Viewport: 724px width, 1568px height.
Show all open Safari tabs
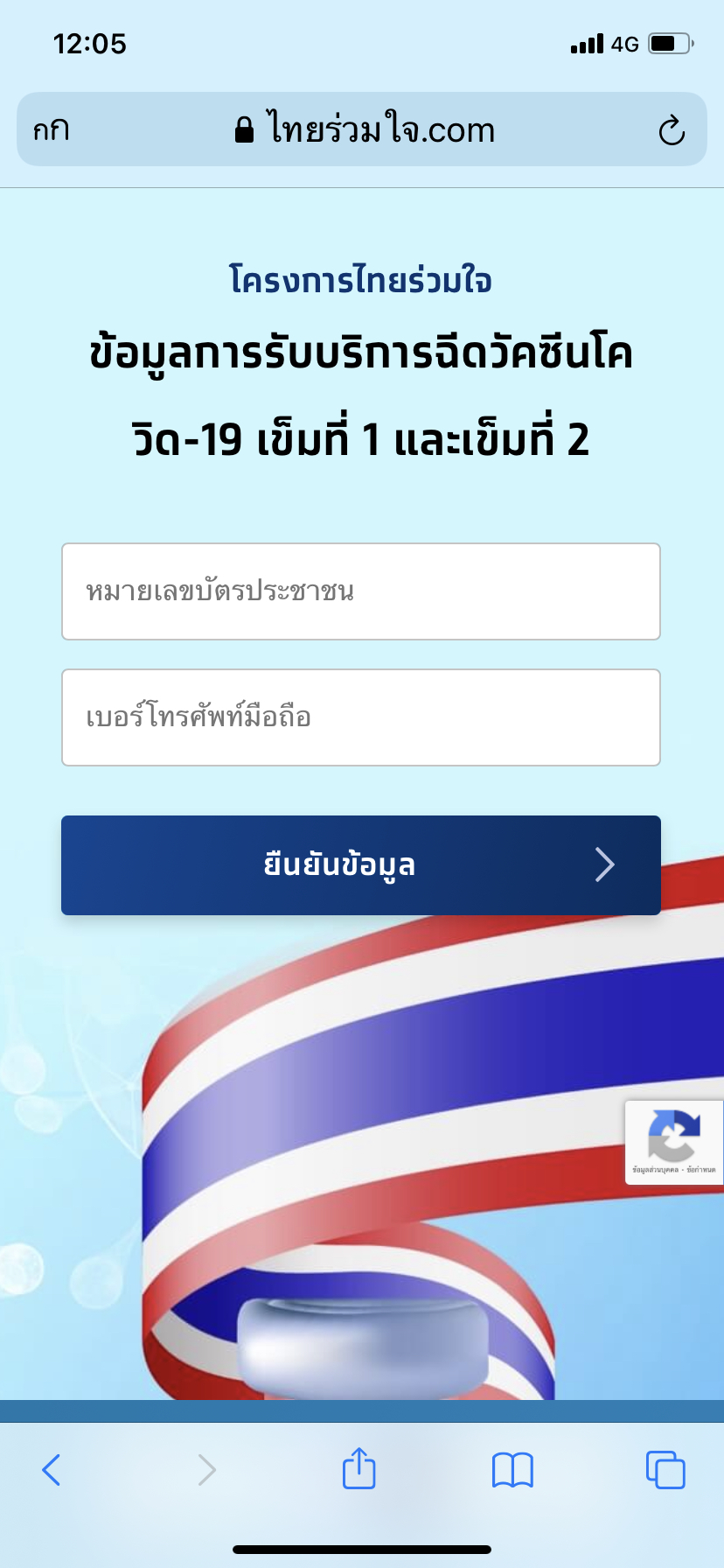[x=665, y=1470]
